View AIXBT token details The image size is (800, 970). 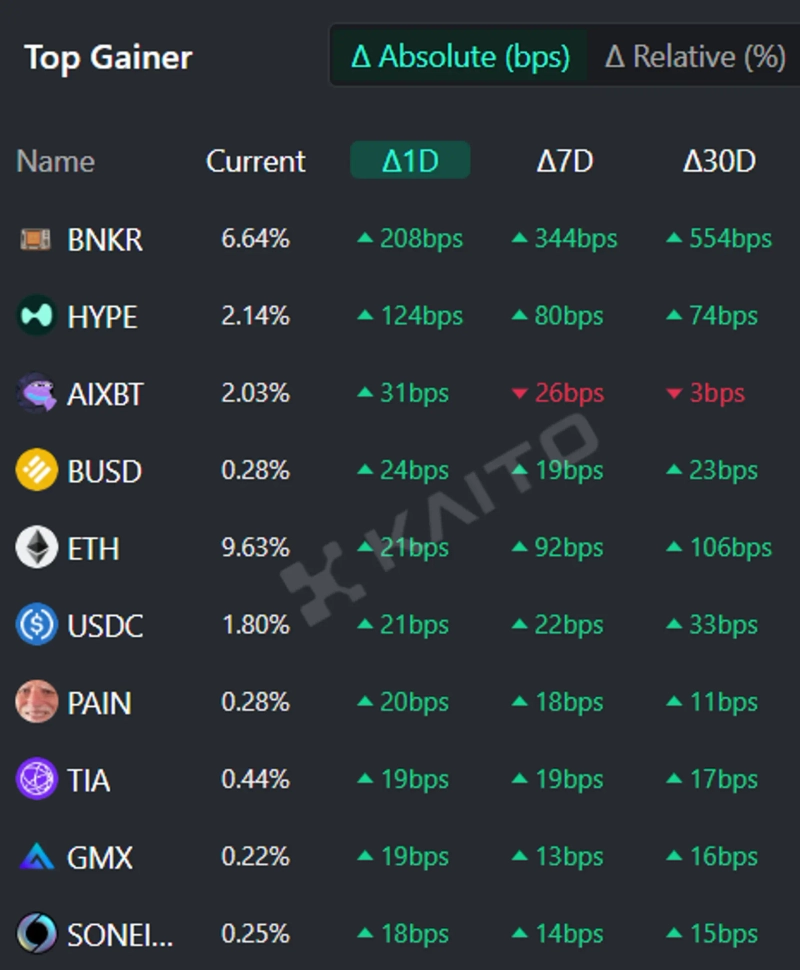[x=105, y=394]
